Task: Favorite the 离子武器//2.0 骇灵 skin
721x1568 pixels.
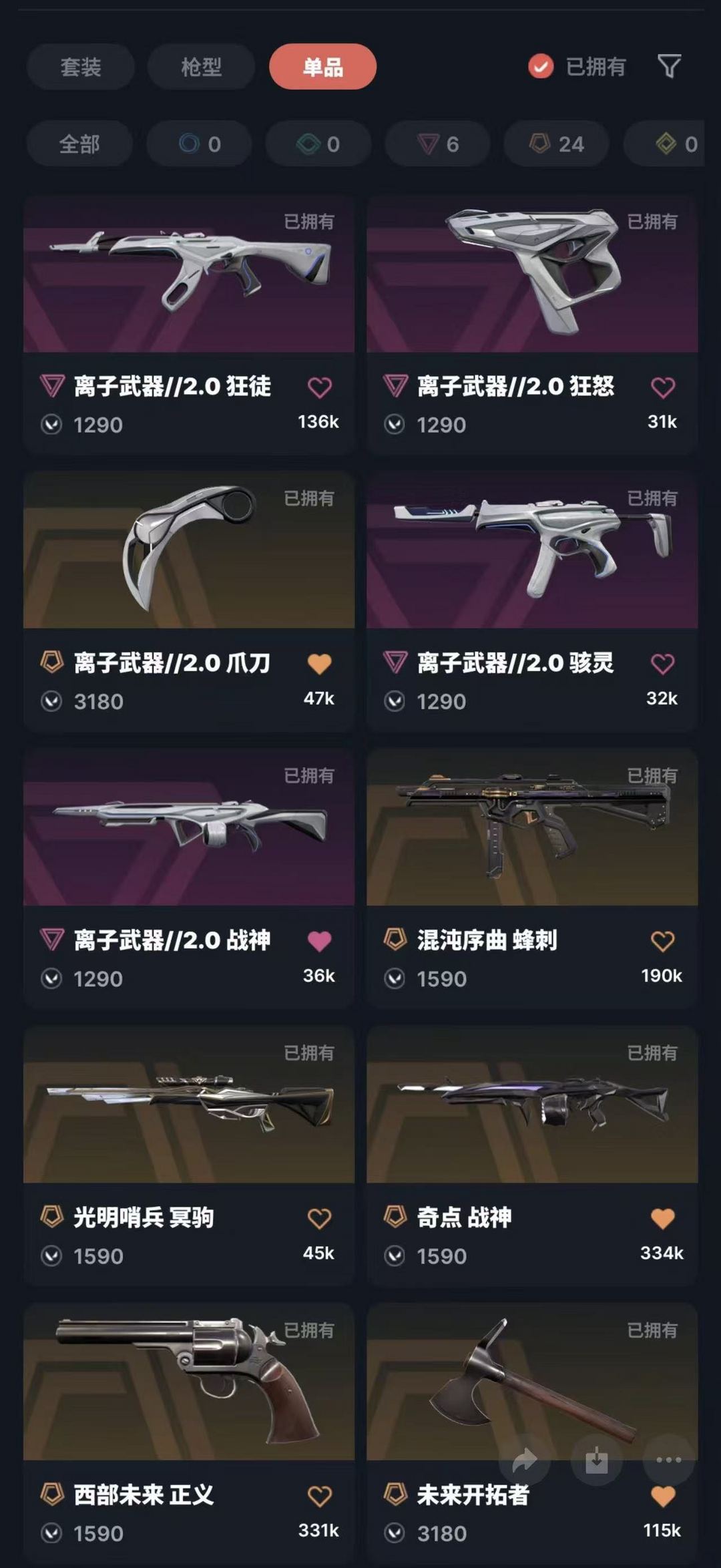Action: tap(662, 664)
